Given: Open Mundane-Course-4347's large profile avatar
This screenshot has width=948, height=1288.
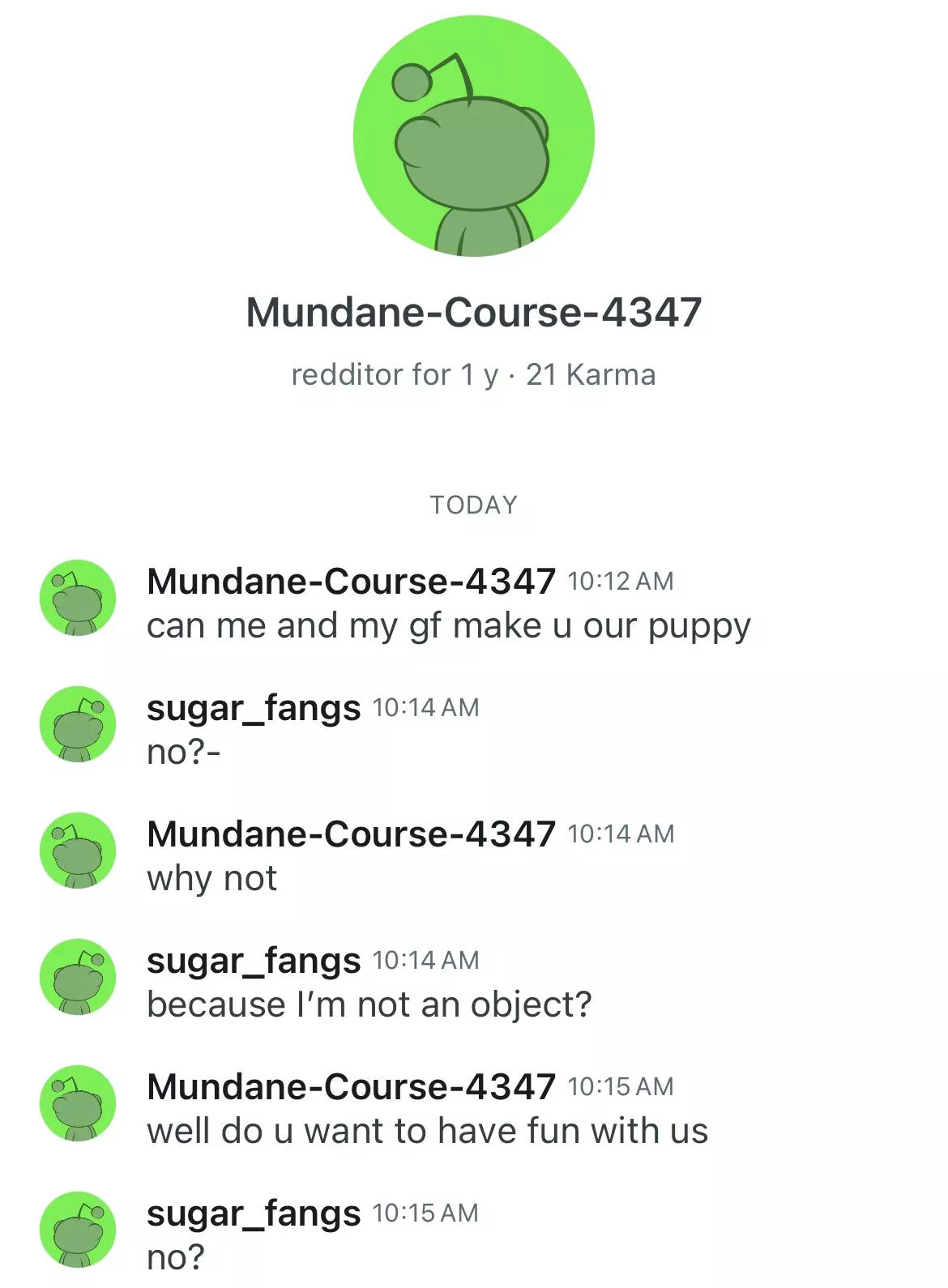Looking at the screenshot, I should [x=473, y=136].
